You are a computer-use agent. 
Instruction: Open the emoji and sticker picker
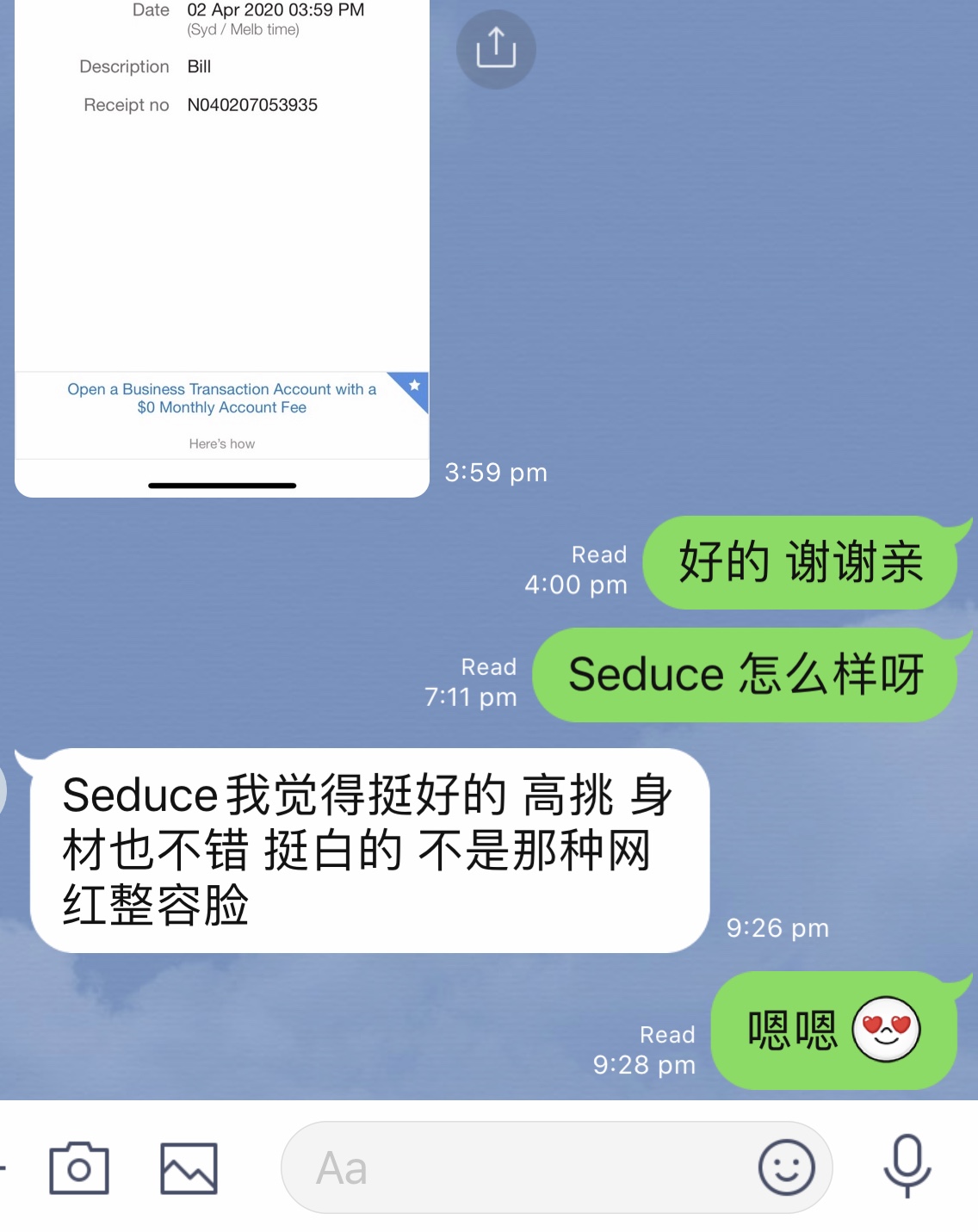point(786,1167)
